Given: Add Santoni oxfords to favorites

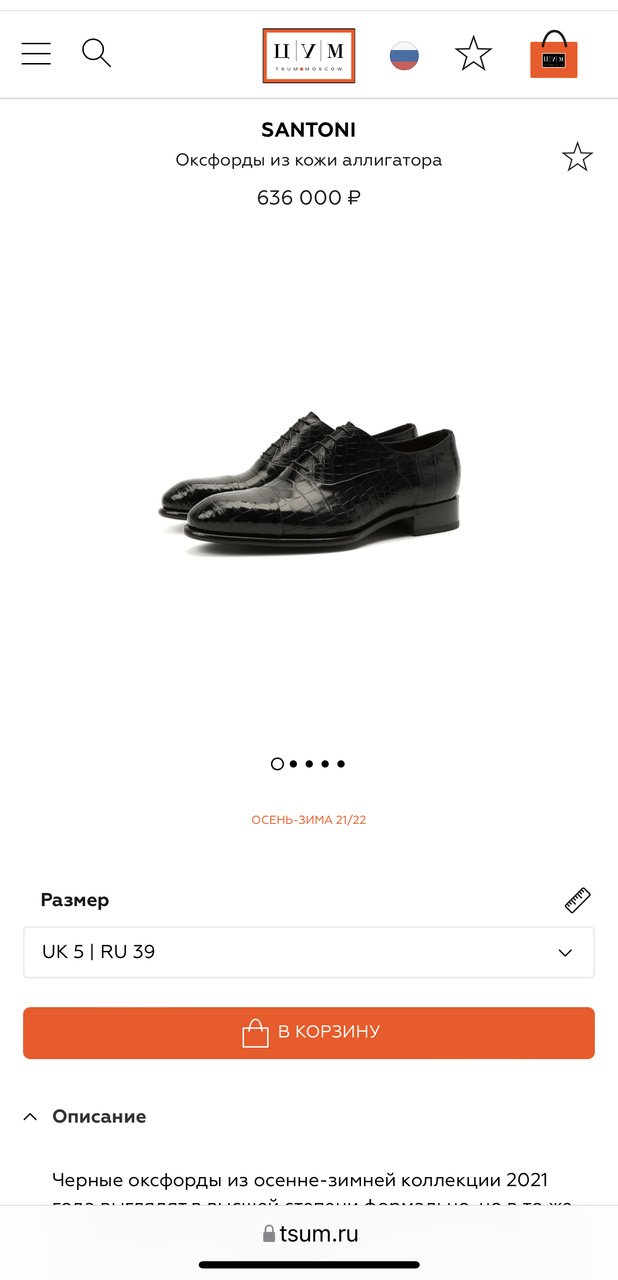Looking at the screenshot, I should [x=577, y=157].
